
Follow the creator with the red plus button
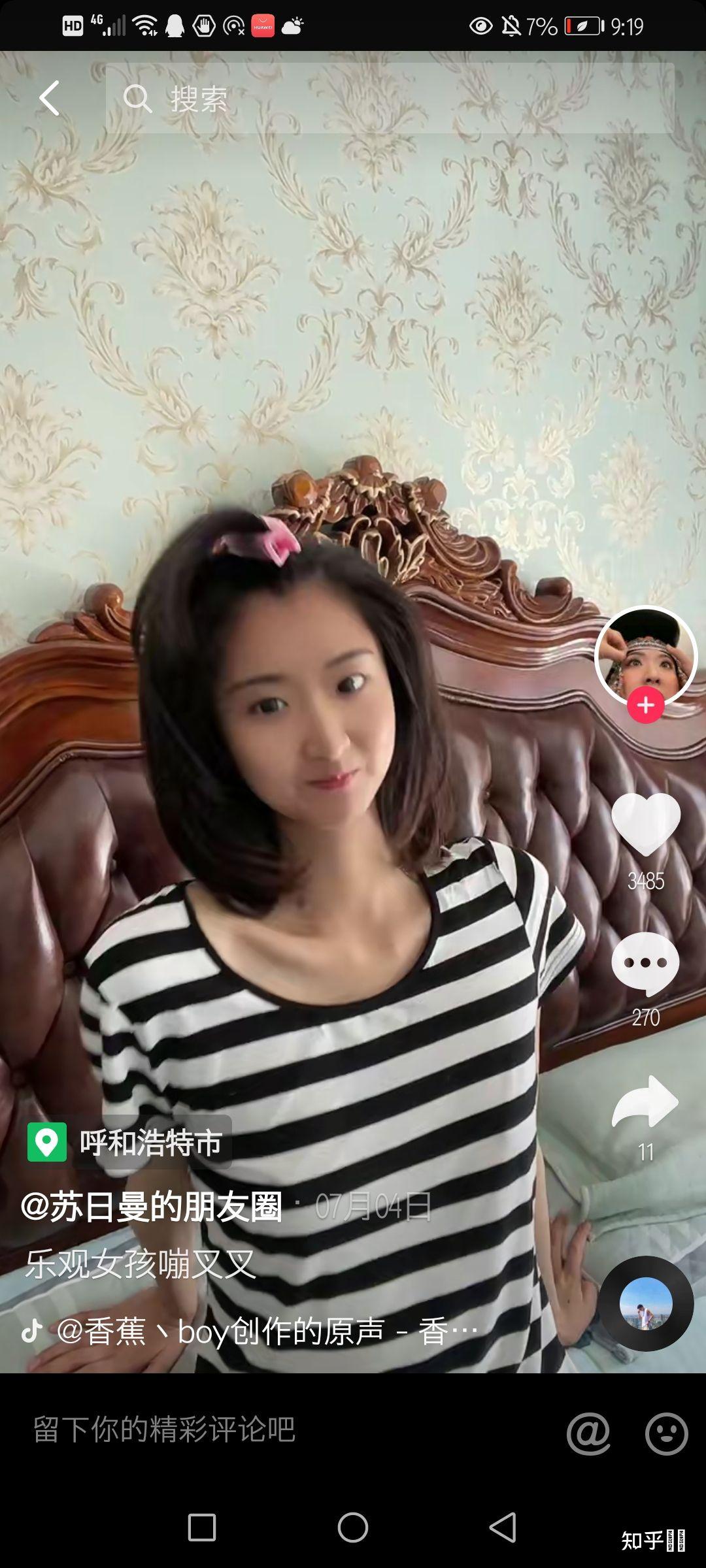pyautogui.click(x=646, y=706)
